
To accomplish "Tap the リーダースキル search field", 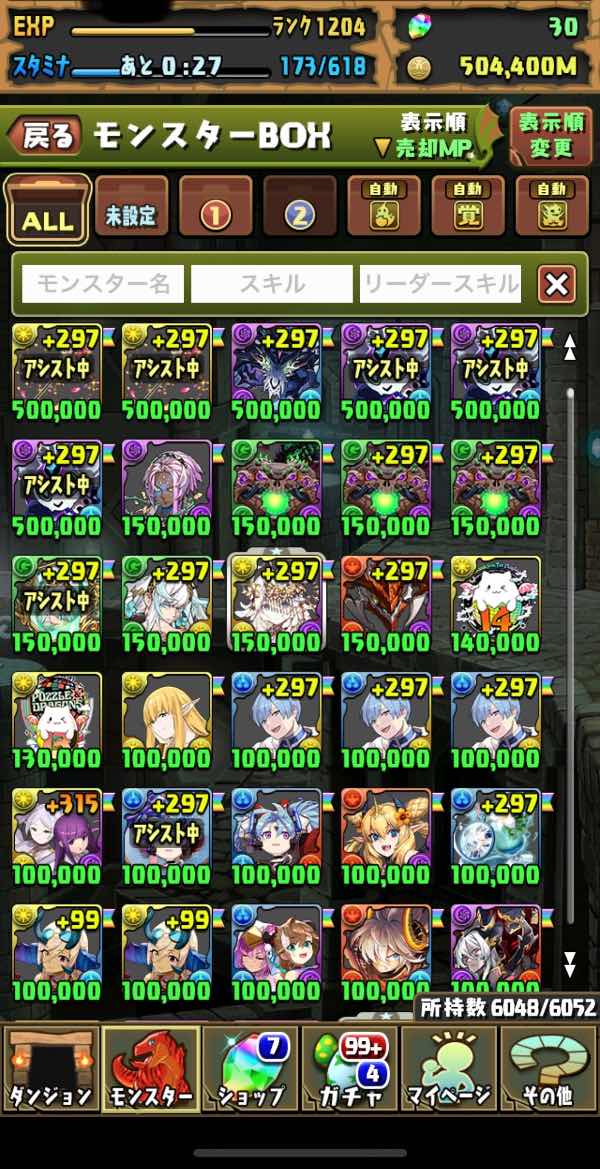I will pos(440,284).
